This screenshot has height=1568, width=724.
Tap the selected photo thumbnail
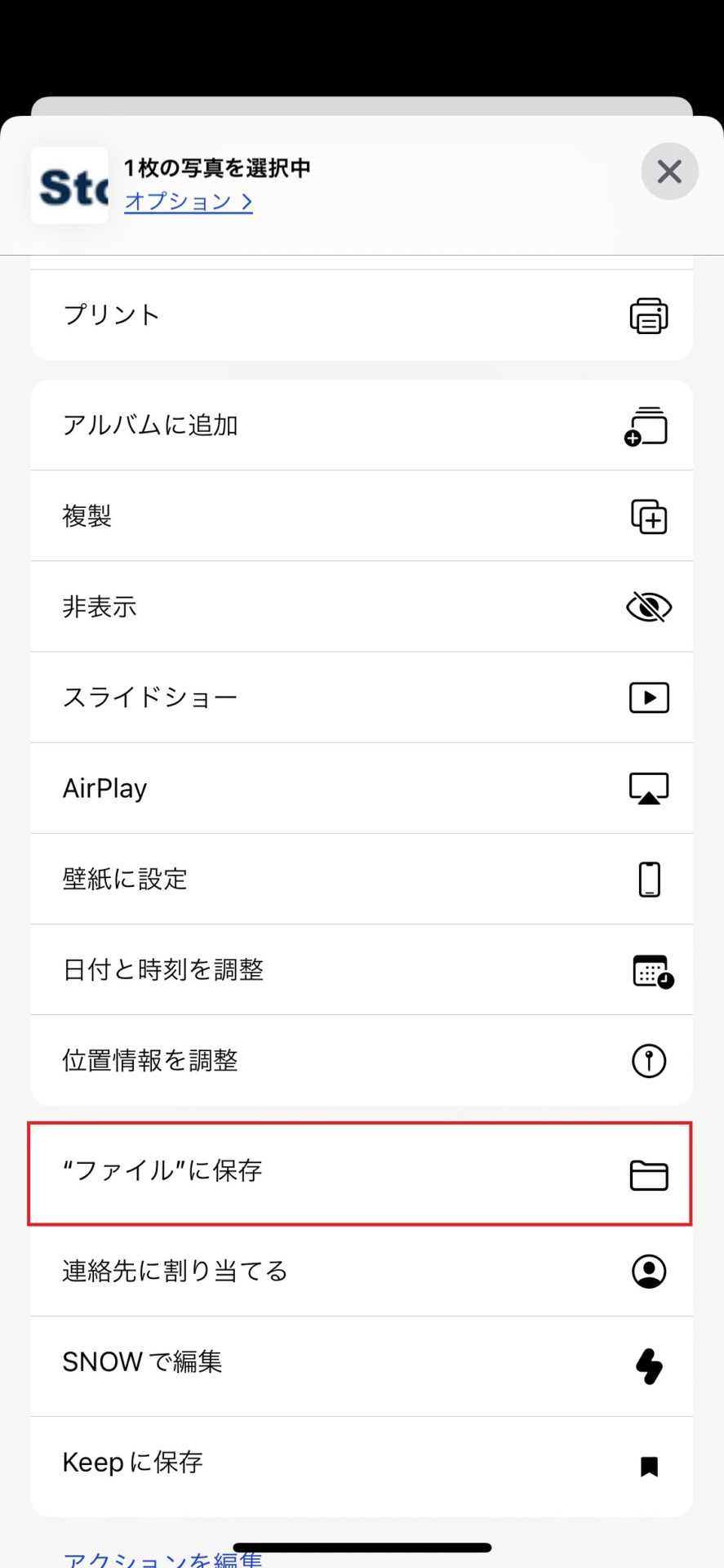click(69, 185)
